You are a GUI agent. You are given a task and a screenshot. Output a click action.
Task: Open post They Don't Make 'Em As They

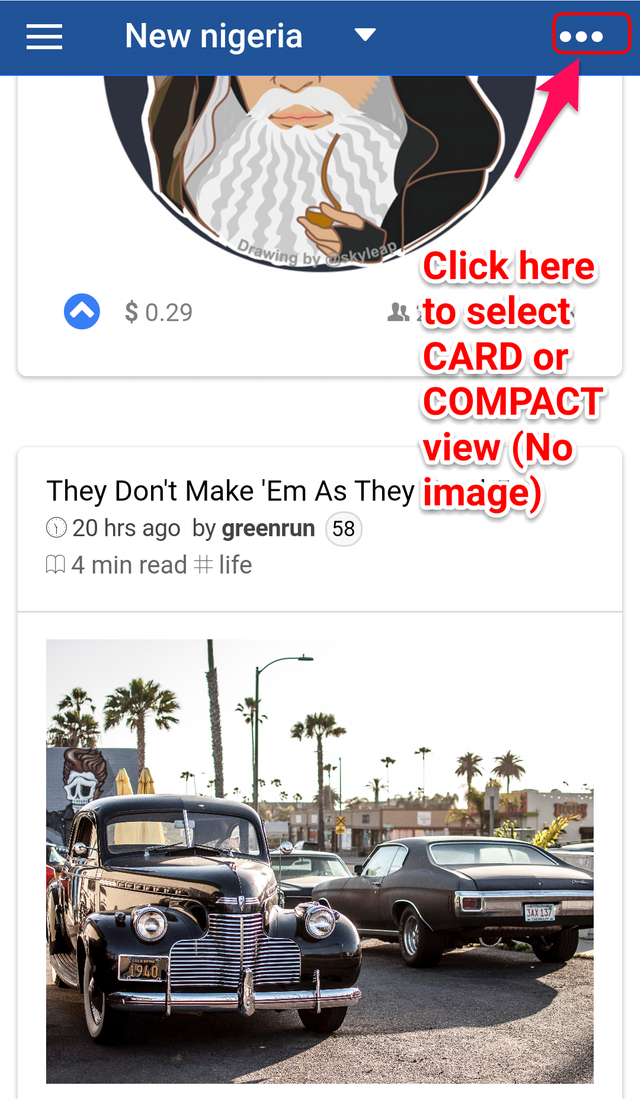click(230, 491)
